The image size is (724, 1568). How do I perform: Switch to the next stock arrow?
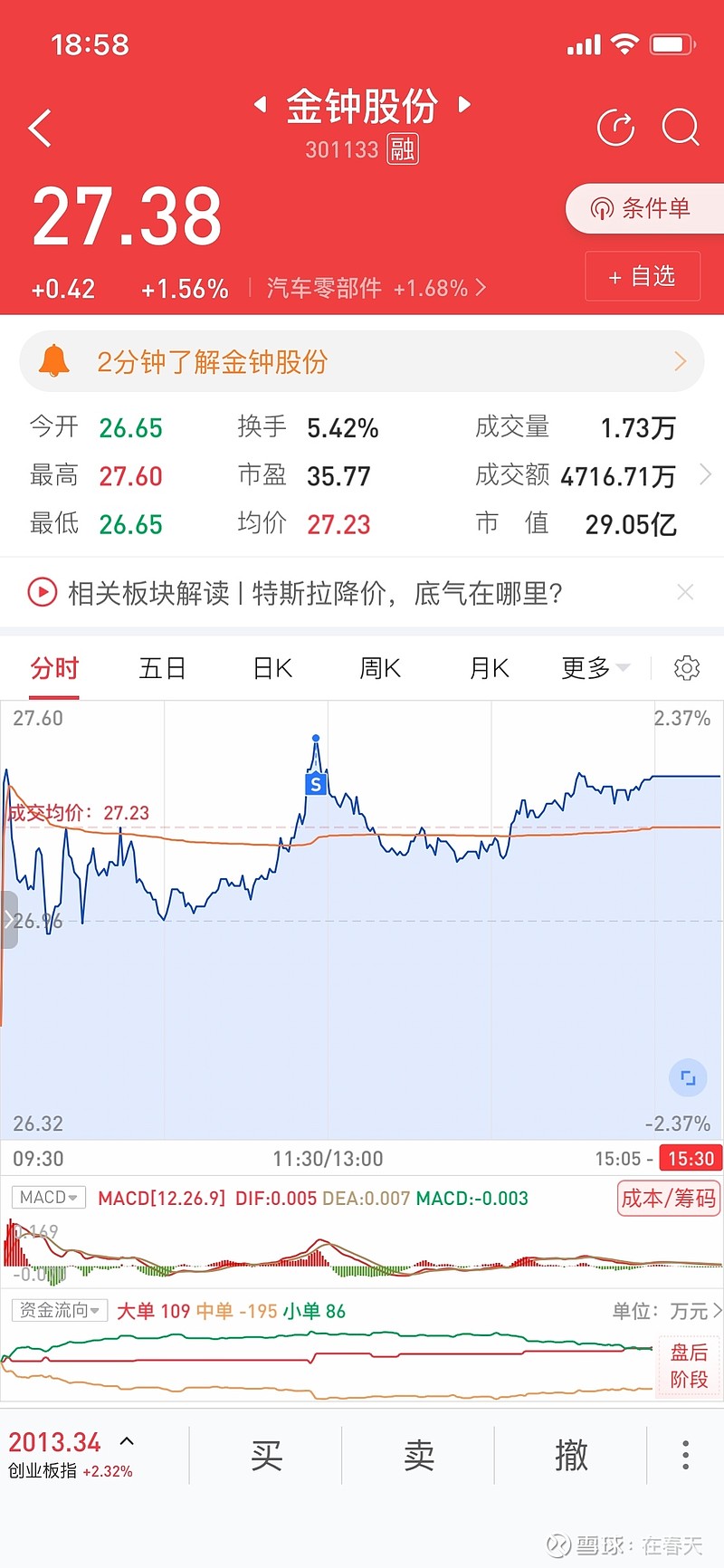coord(465,104)
